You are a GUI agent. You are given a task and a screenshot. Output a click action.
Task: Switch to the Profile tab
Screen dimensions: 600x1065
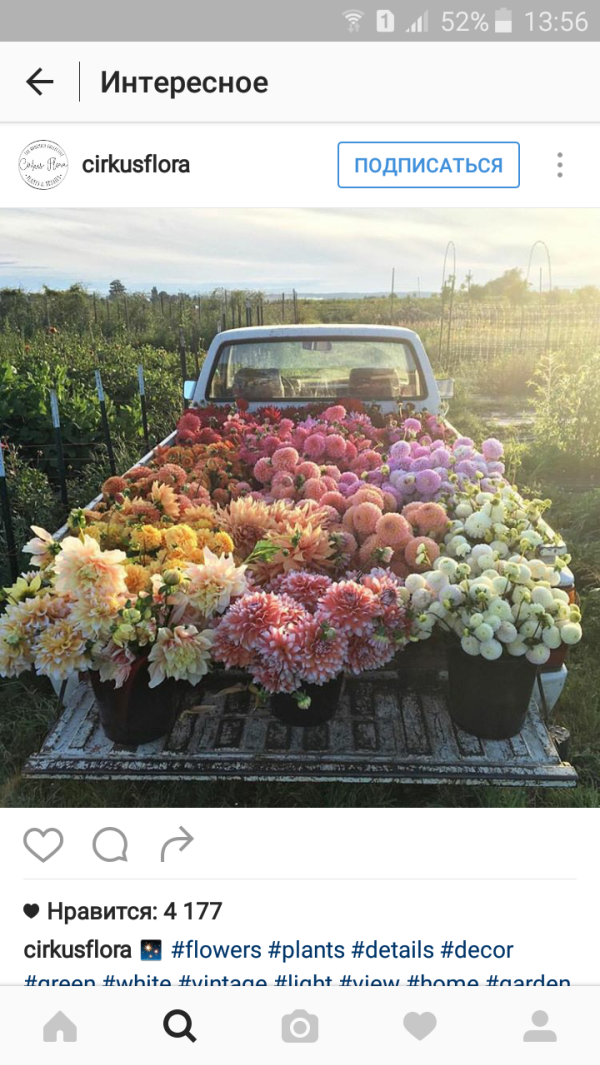[540, 1026]
